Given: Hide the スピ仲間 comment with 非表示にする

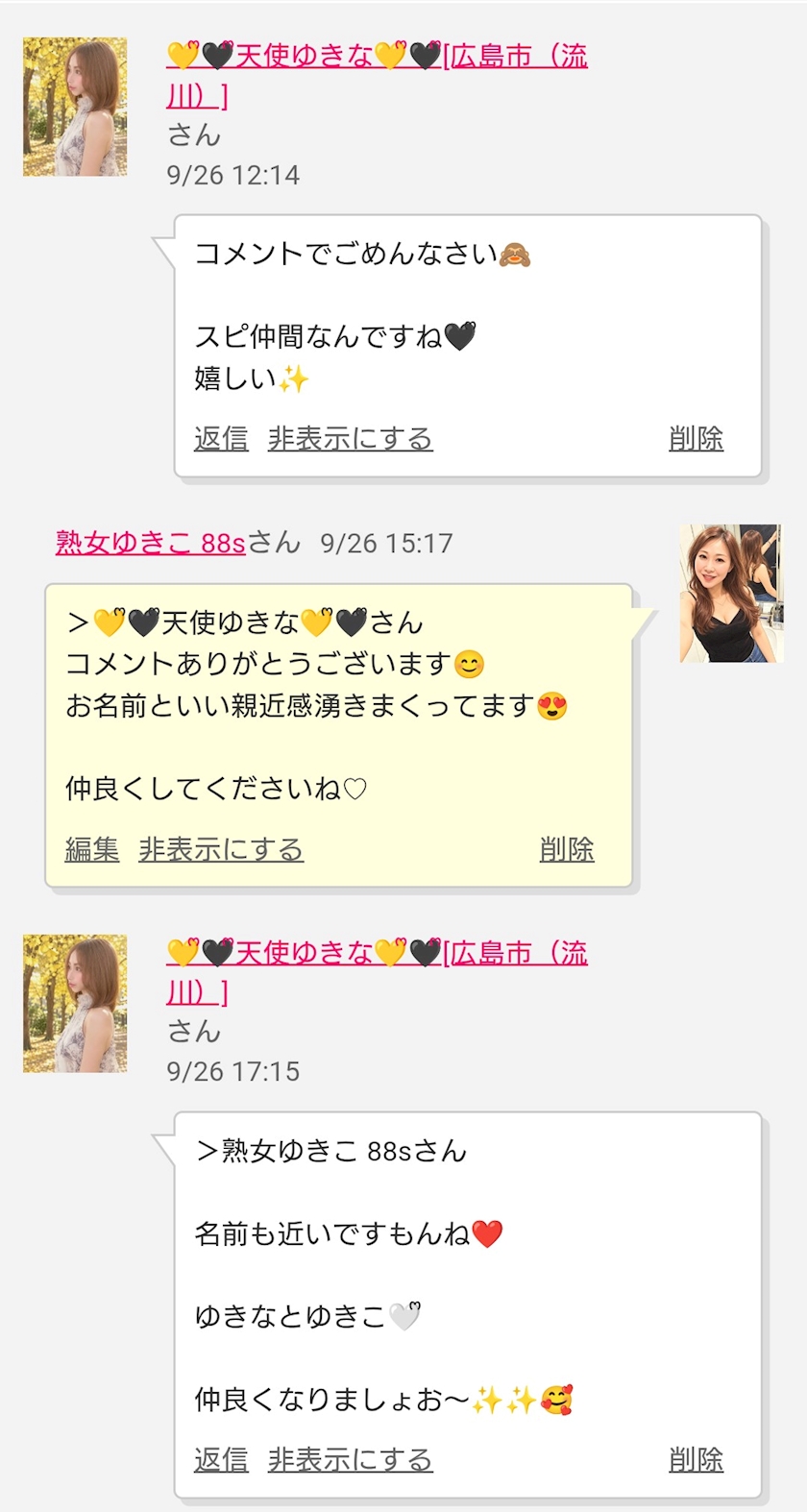Looking at the screenshot, I should point(350,439).
